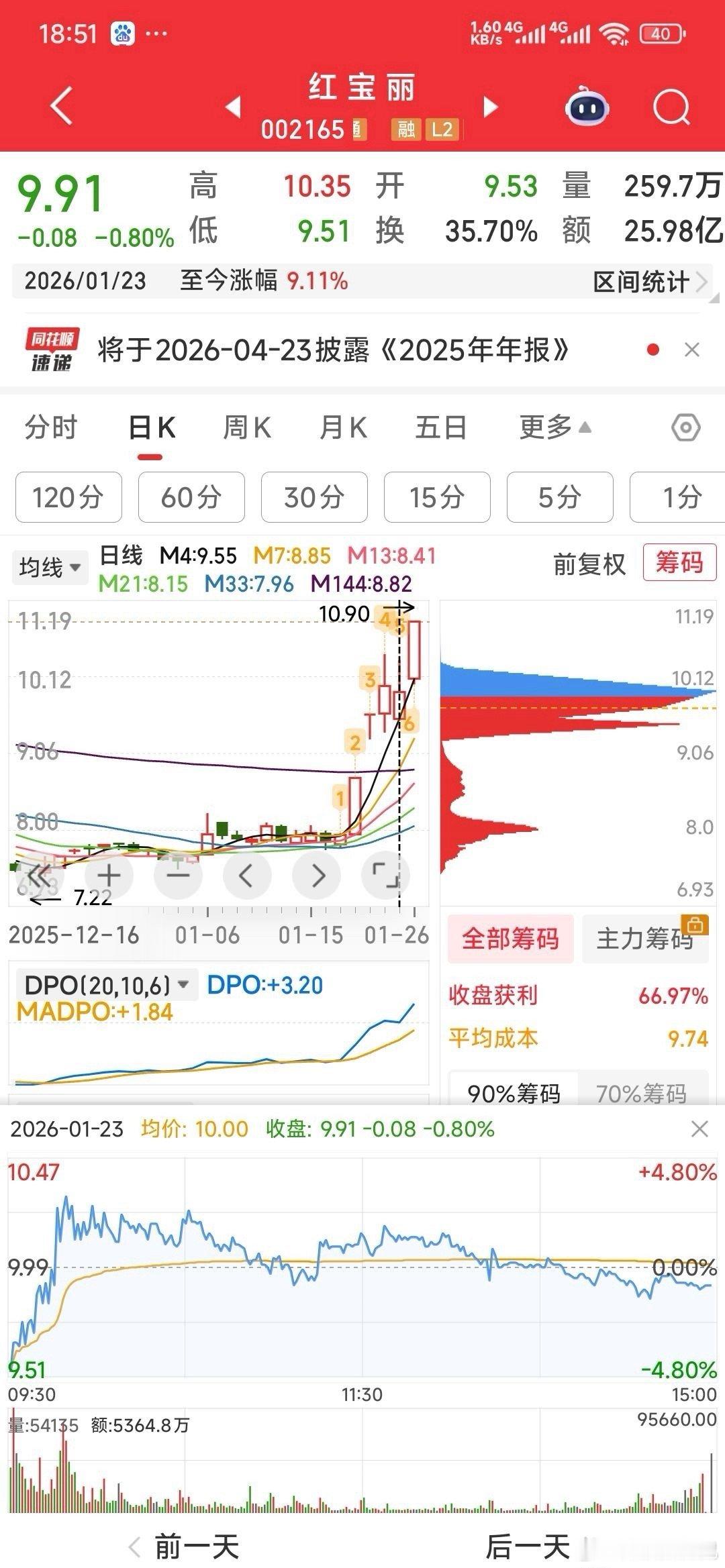The image size is (725, 1568).
Task: Expand the 更多 chart type menu
Action: pos(552,427)
